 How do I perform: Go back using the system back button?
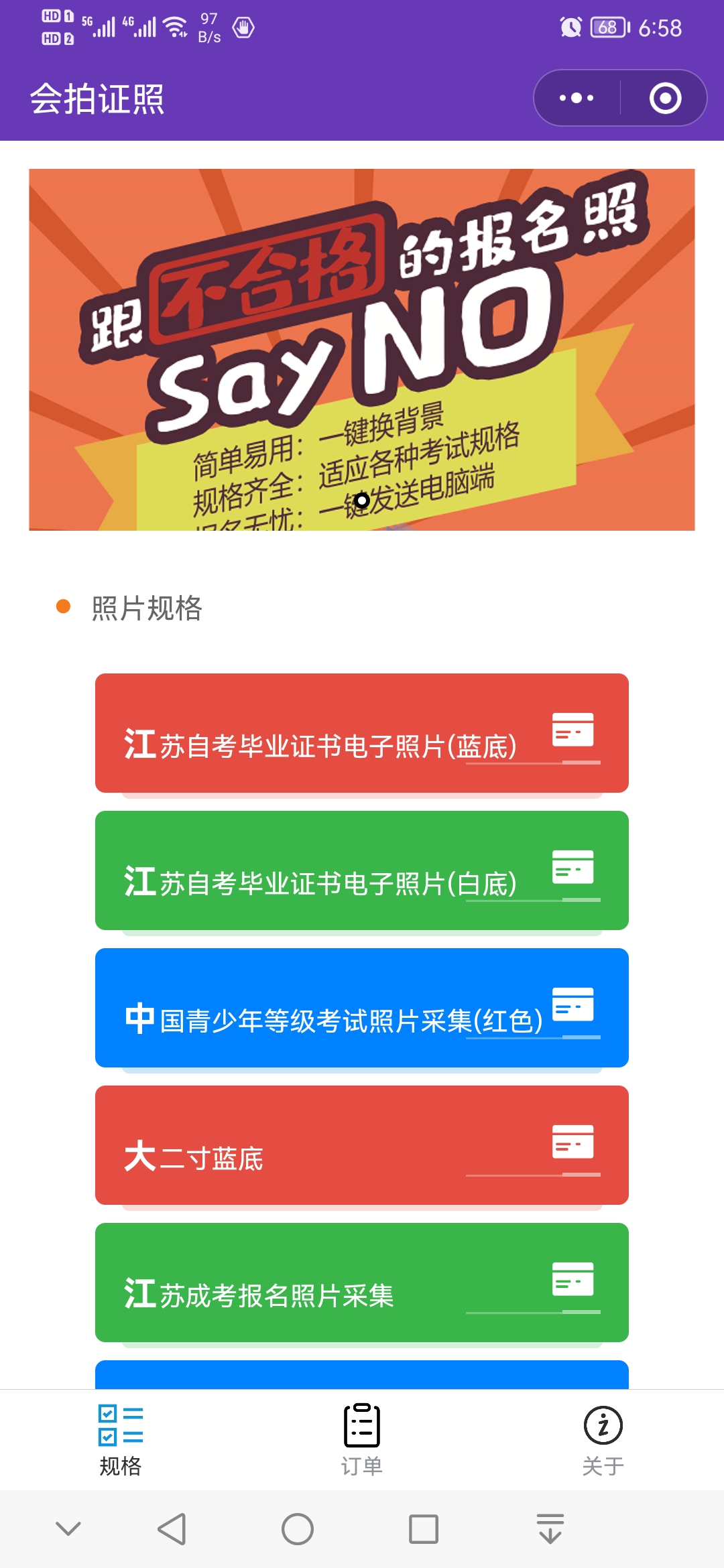172,1530
